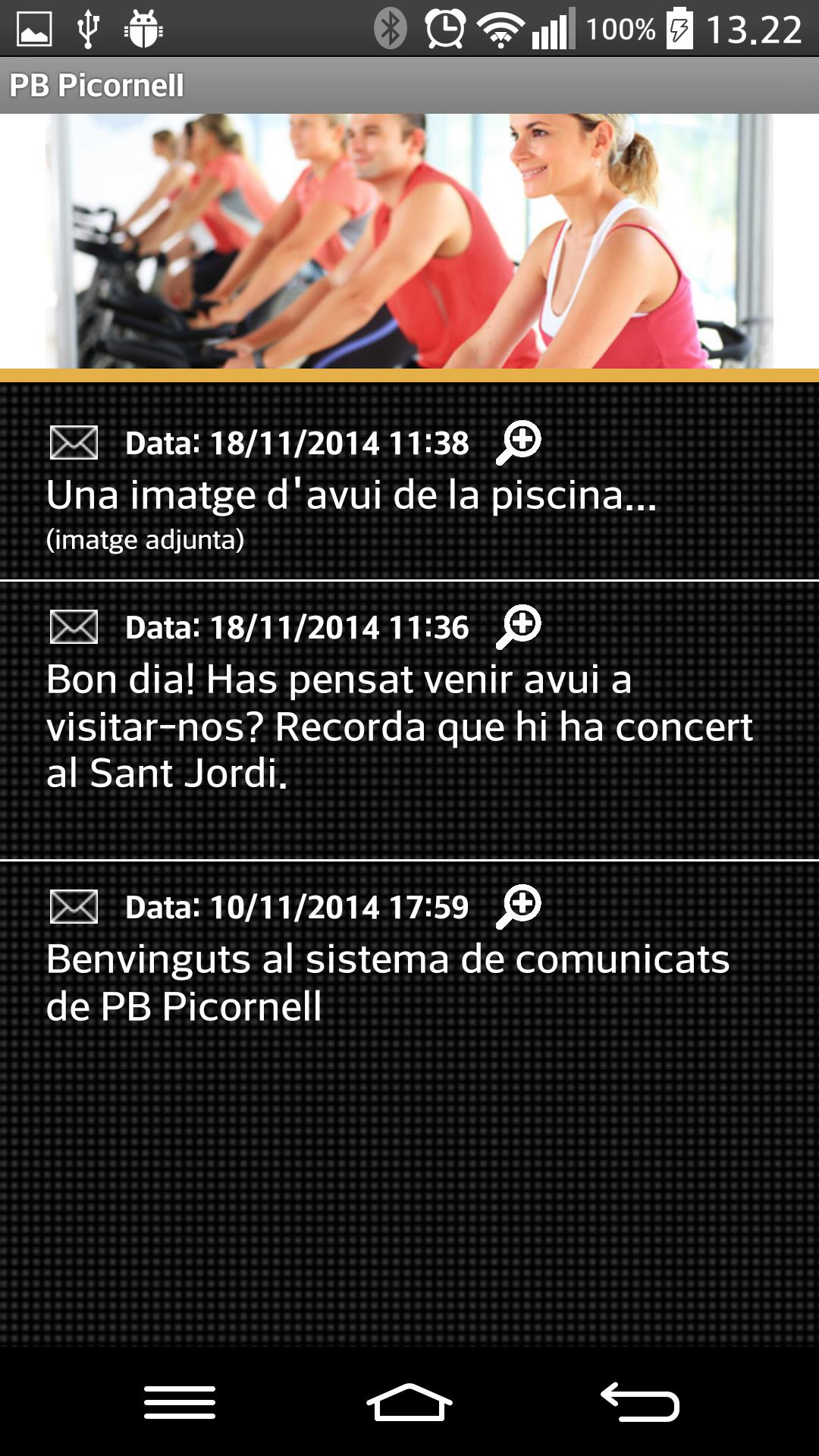Tap magnifier on the 18/11/2014 11:36 message
The image size is (819, 1456).
click(x=519, y=626)
